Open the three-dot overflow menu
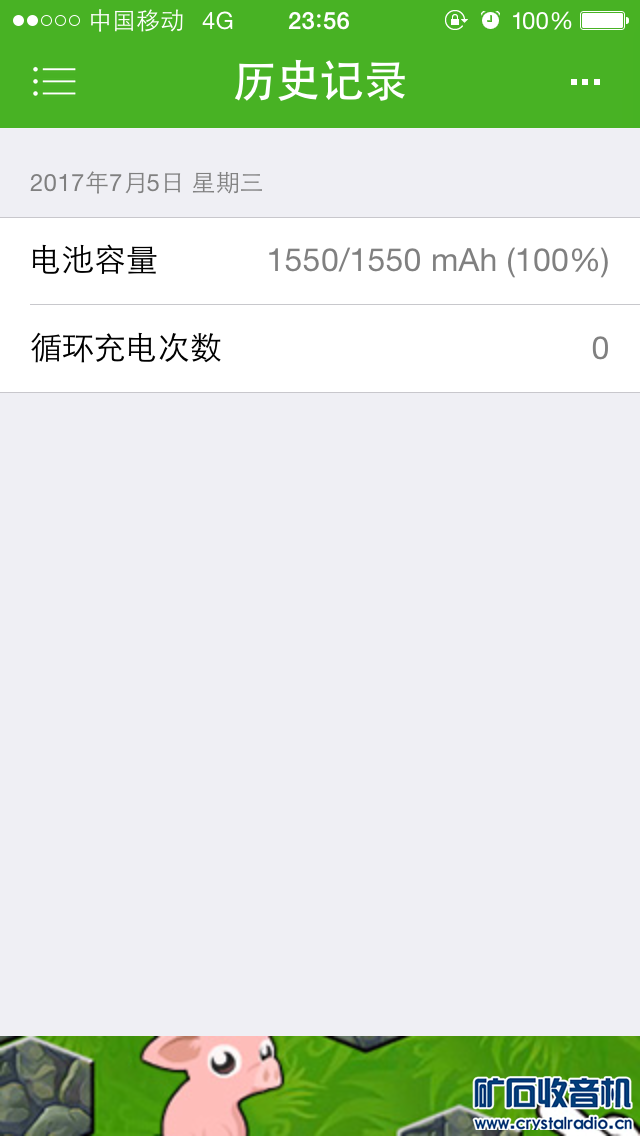Image resolution: width=640 pixels, height=1136 pixels. pos(585,82)
